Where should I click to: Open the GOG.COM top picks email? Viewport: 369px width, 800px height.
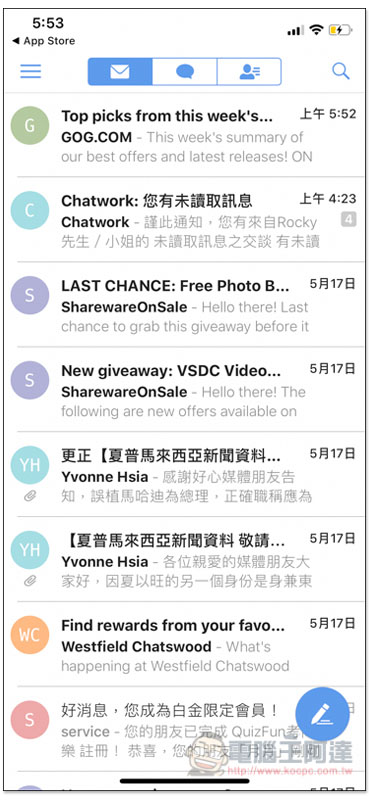[184, 135]
